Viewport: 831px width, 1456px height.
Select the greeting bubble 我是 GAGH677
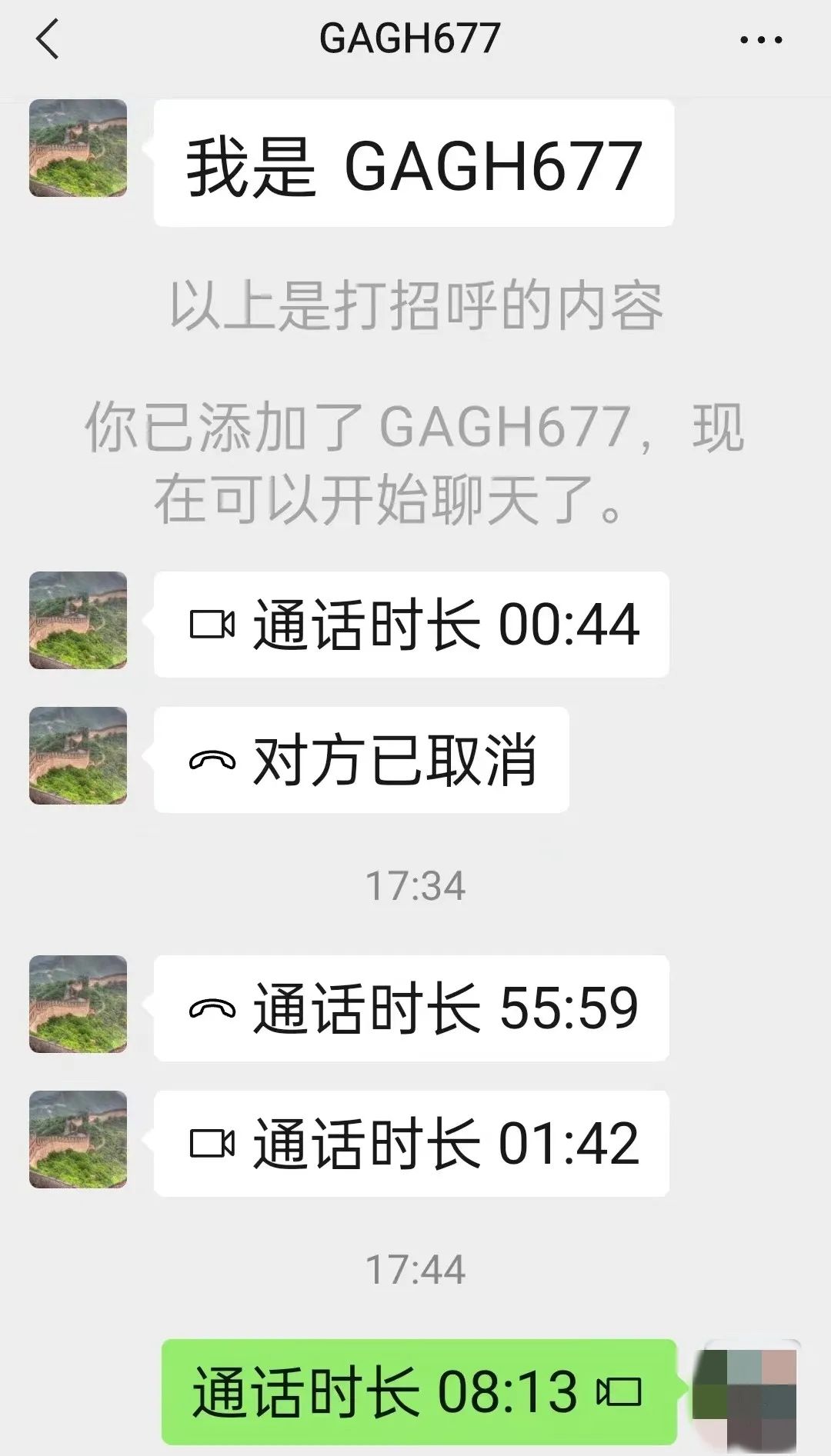coord(415,163)
